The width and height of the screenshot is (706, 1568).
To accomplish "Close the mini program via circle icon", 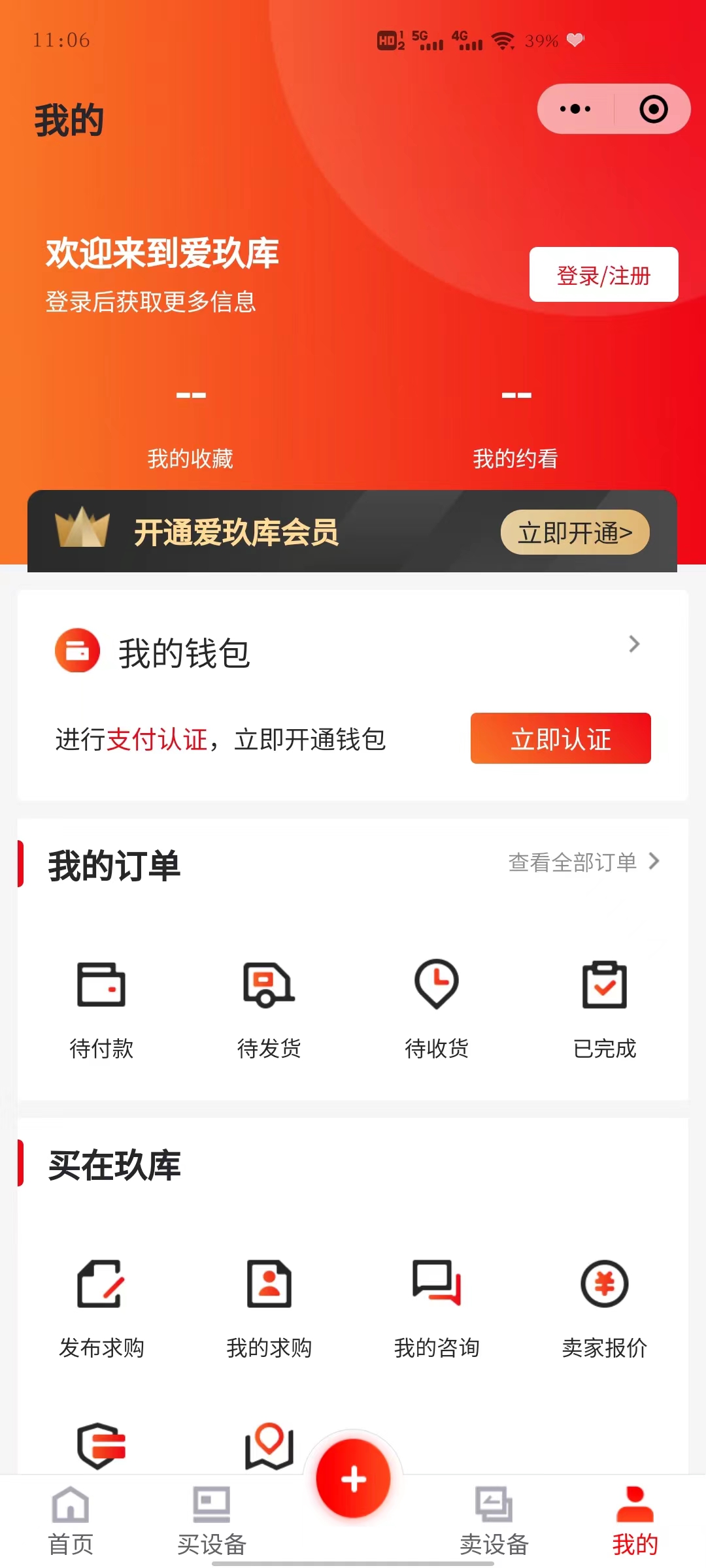I will (x=653, y=109).
